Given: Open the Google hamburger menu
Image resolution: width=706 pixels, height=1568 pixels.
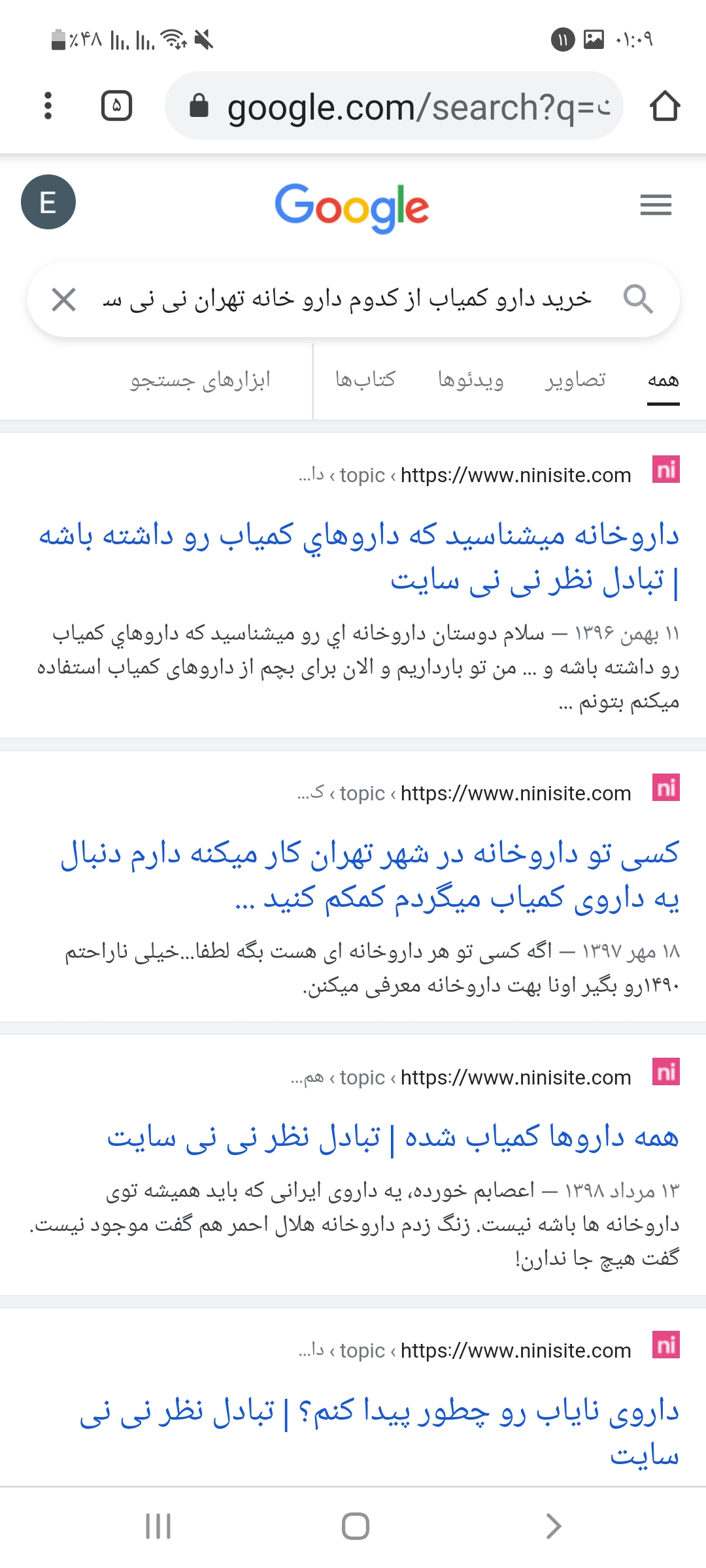Looking at the screenshot, I should (x=656, y=205).
